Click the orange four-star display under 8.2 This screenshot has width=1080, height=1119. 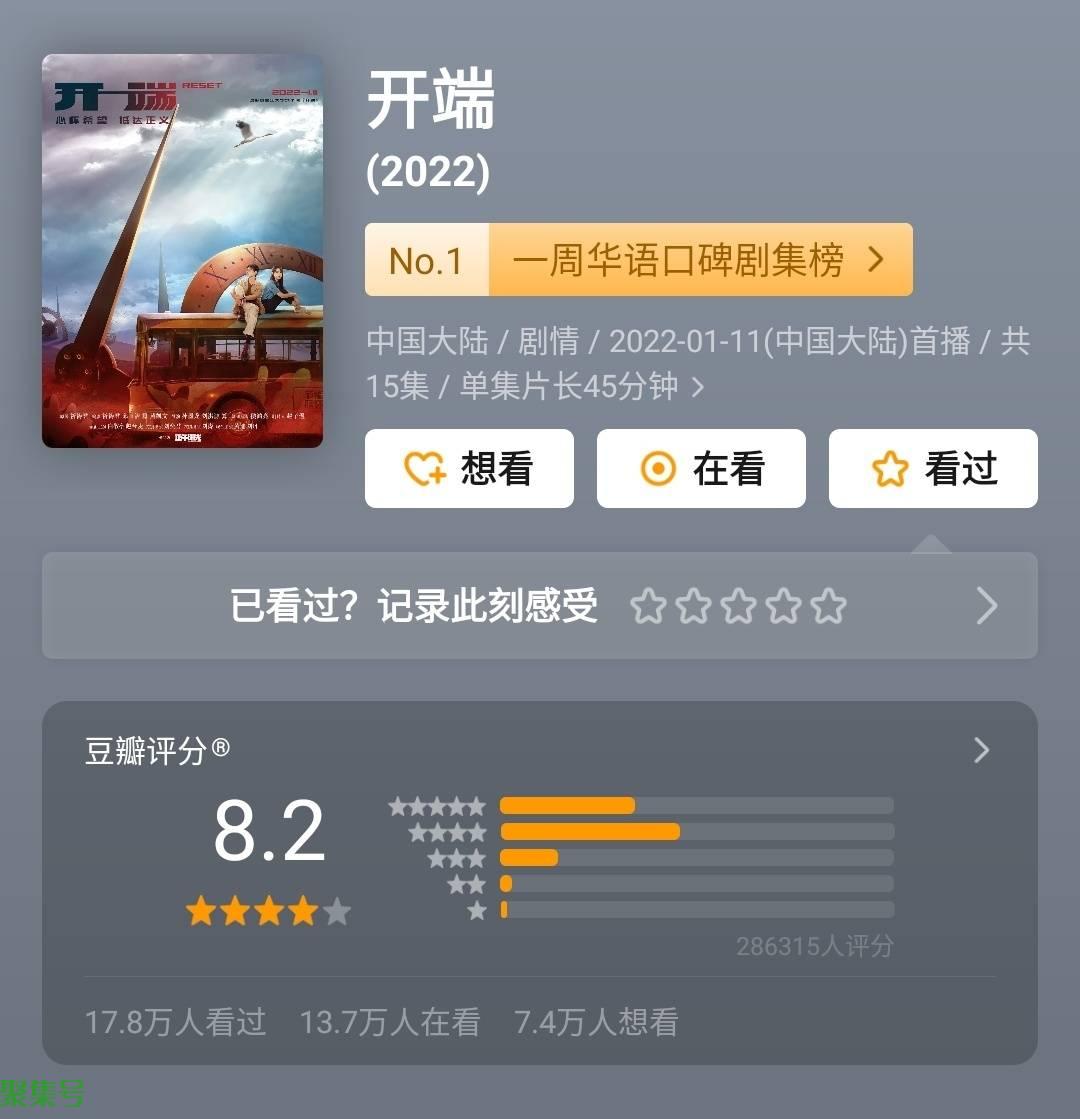(x=268, y=910)
